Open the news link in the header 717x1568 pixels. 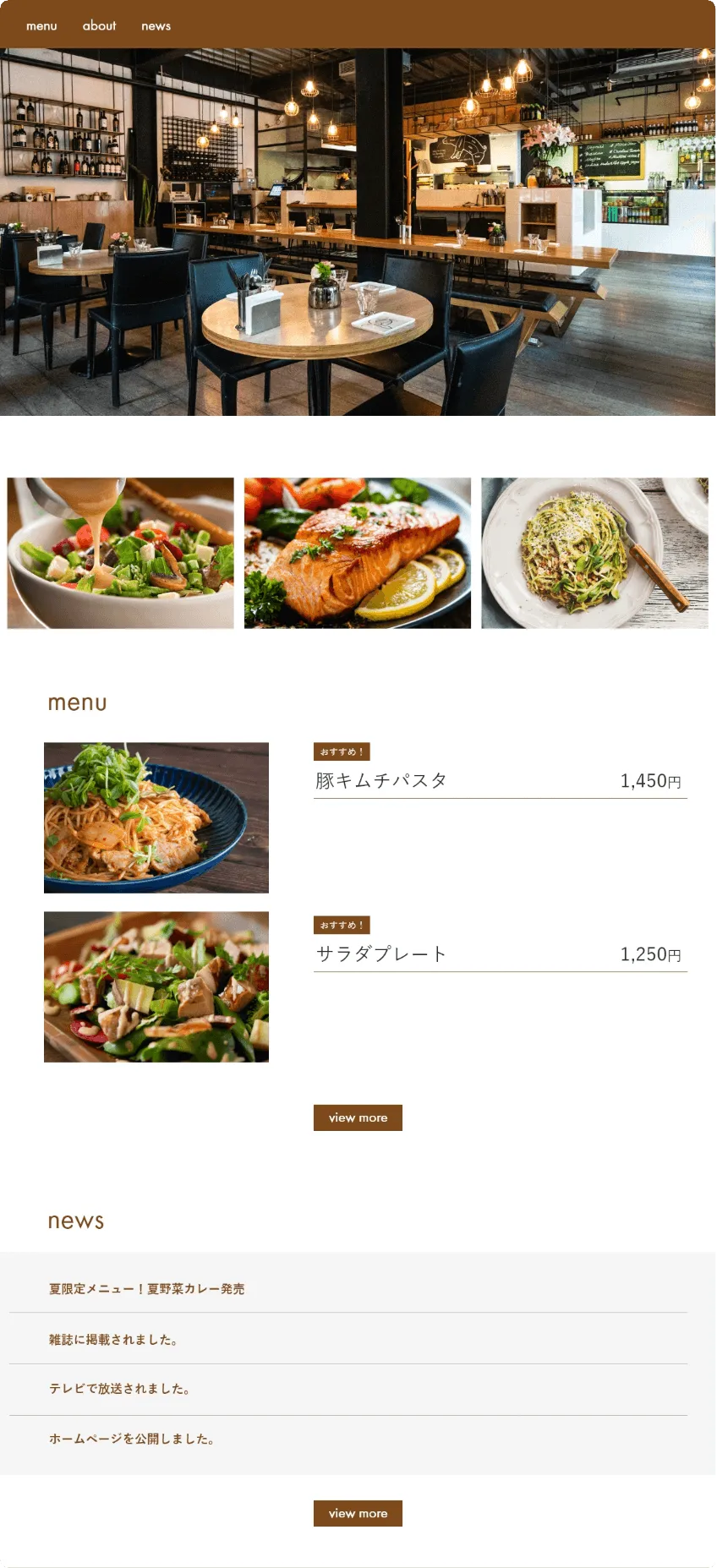click(156, 26)
